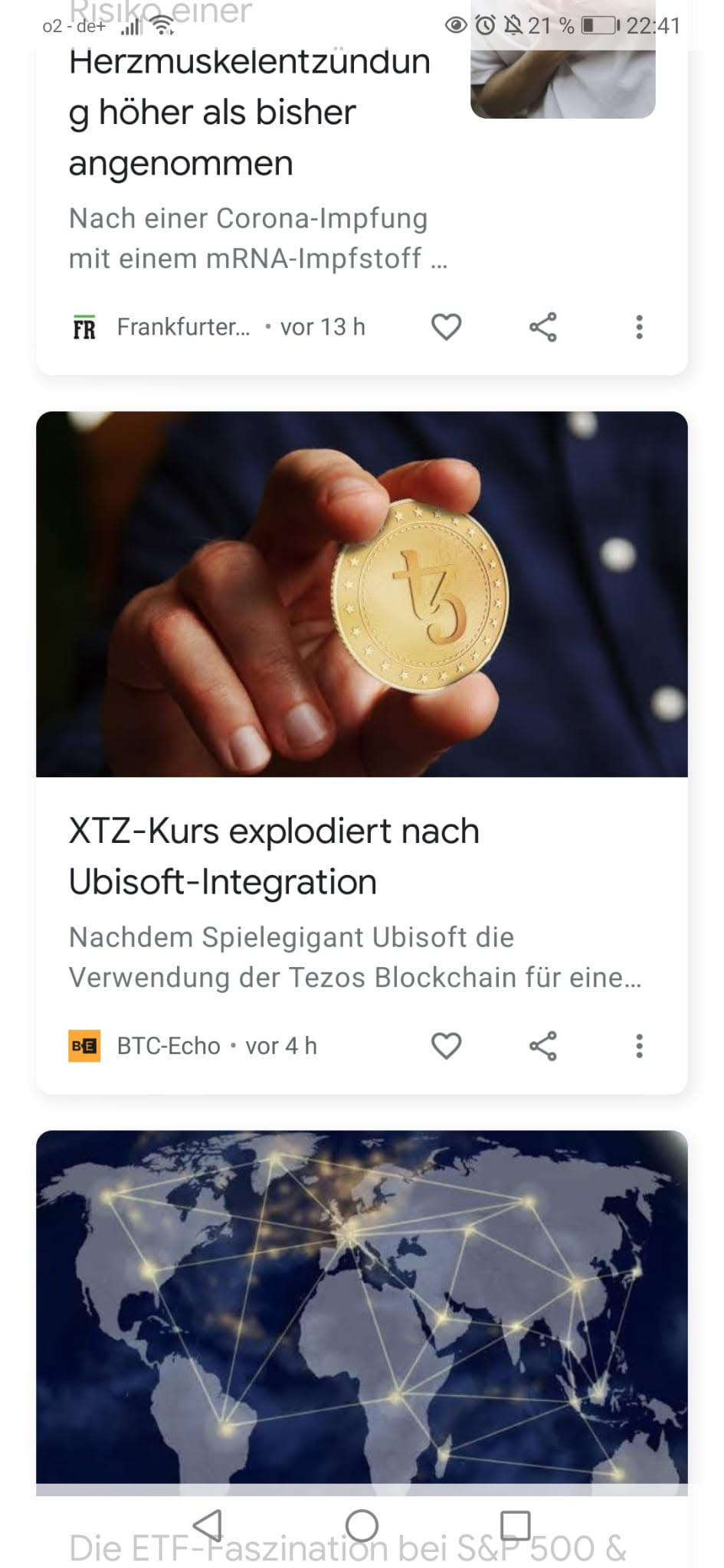Like the BTC-Echo XTZ-Kurs article
Image resolution: width=724 pixels, height=1568 pixels.
click(446, 1046)
